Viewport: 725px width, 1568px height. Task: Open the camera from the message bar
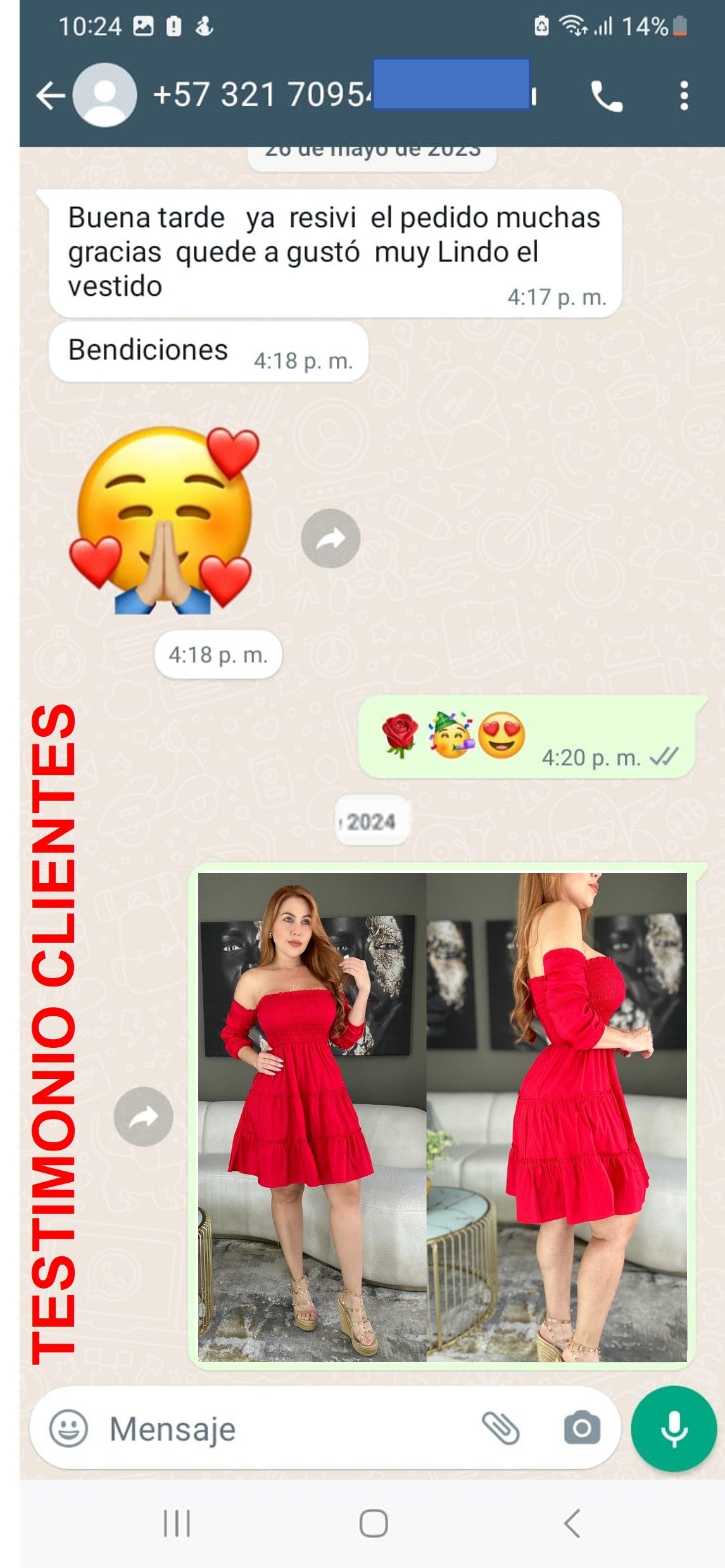pyautogui.click(x=581, y=1429)
